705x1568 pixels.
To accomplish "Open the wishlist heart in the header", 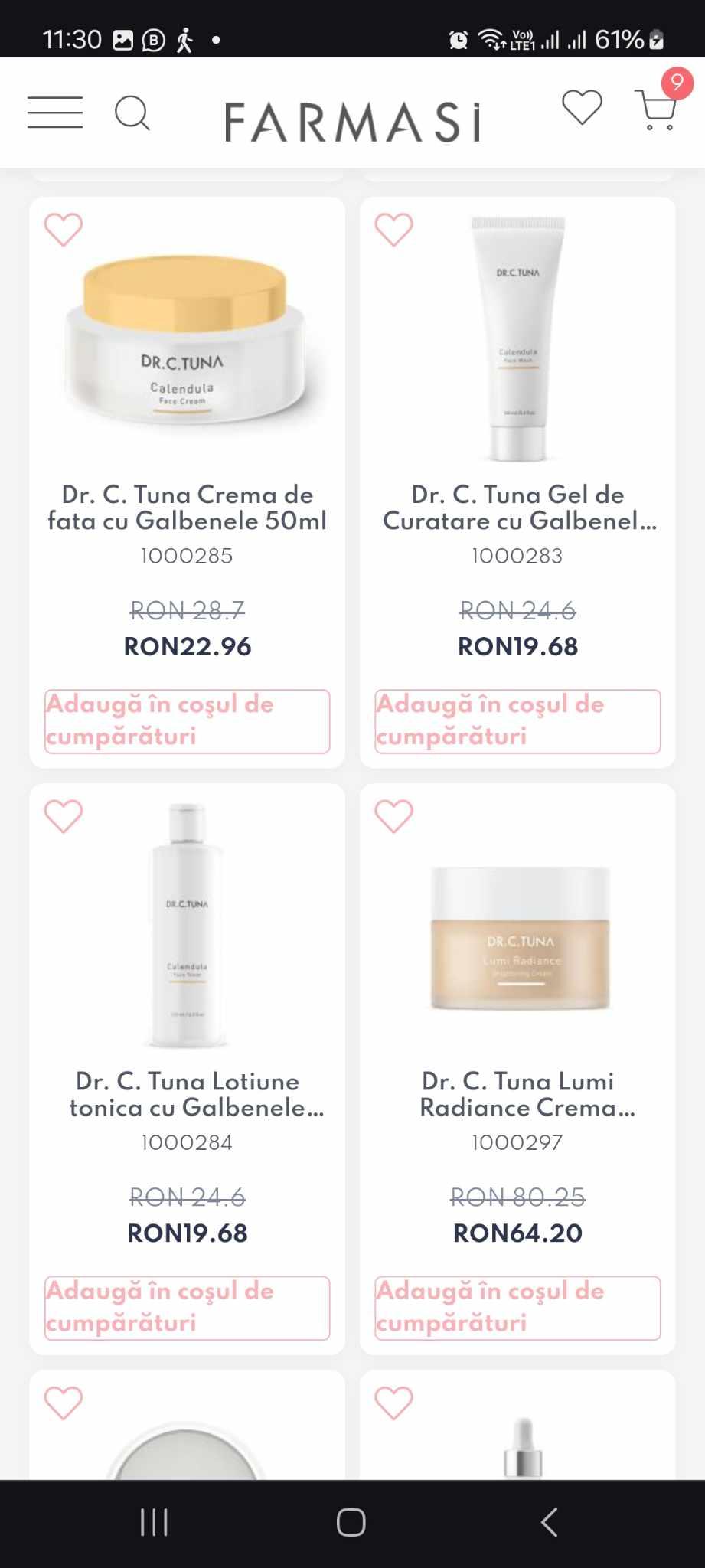I will click(582, 107).
